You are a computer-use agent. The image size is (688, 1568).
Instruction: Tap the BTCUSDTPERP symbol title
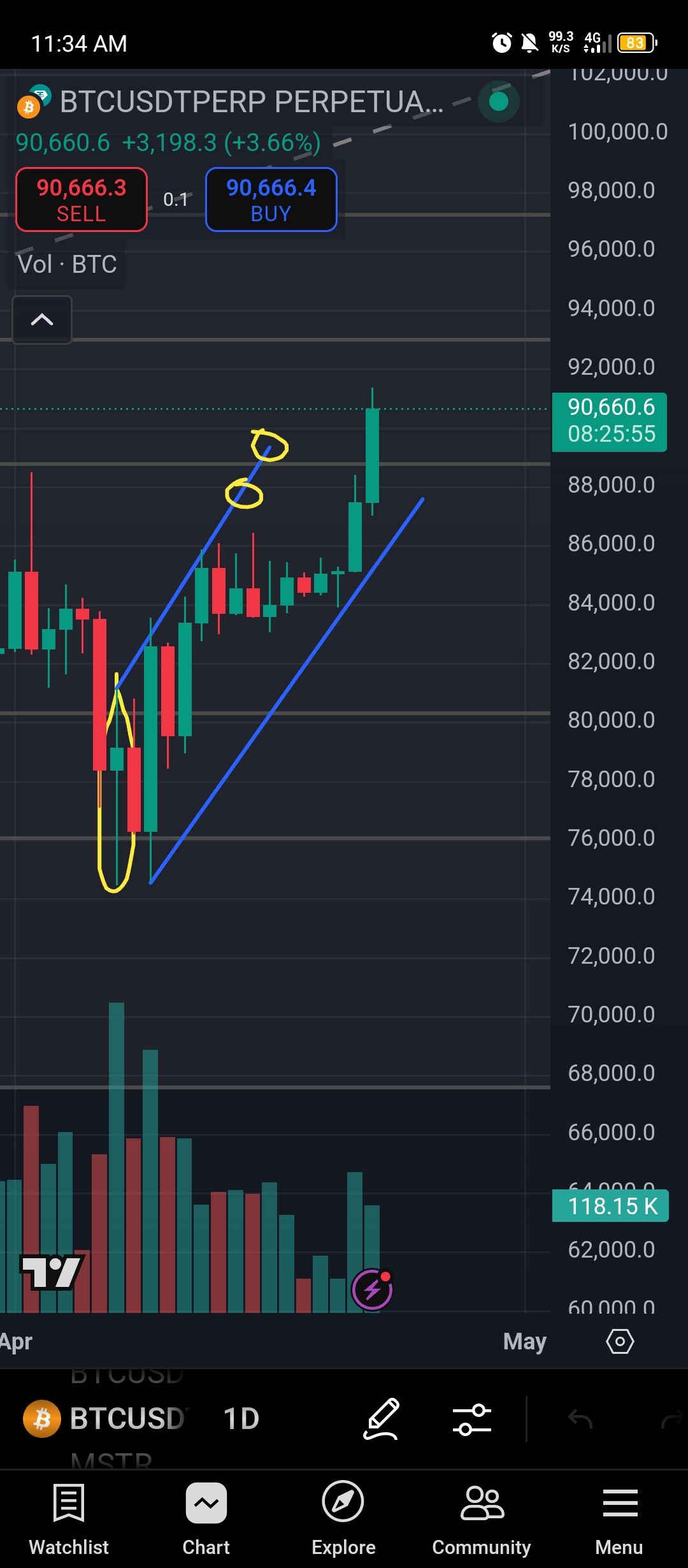(x=251, y=102)
